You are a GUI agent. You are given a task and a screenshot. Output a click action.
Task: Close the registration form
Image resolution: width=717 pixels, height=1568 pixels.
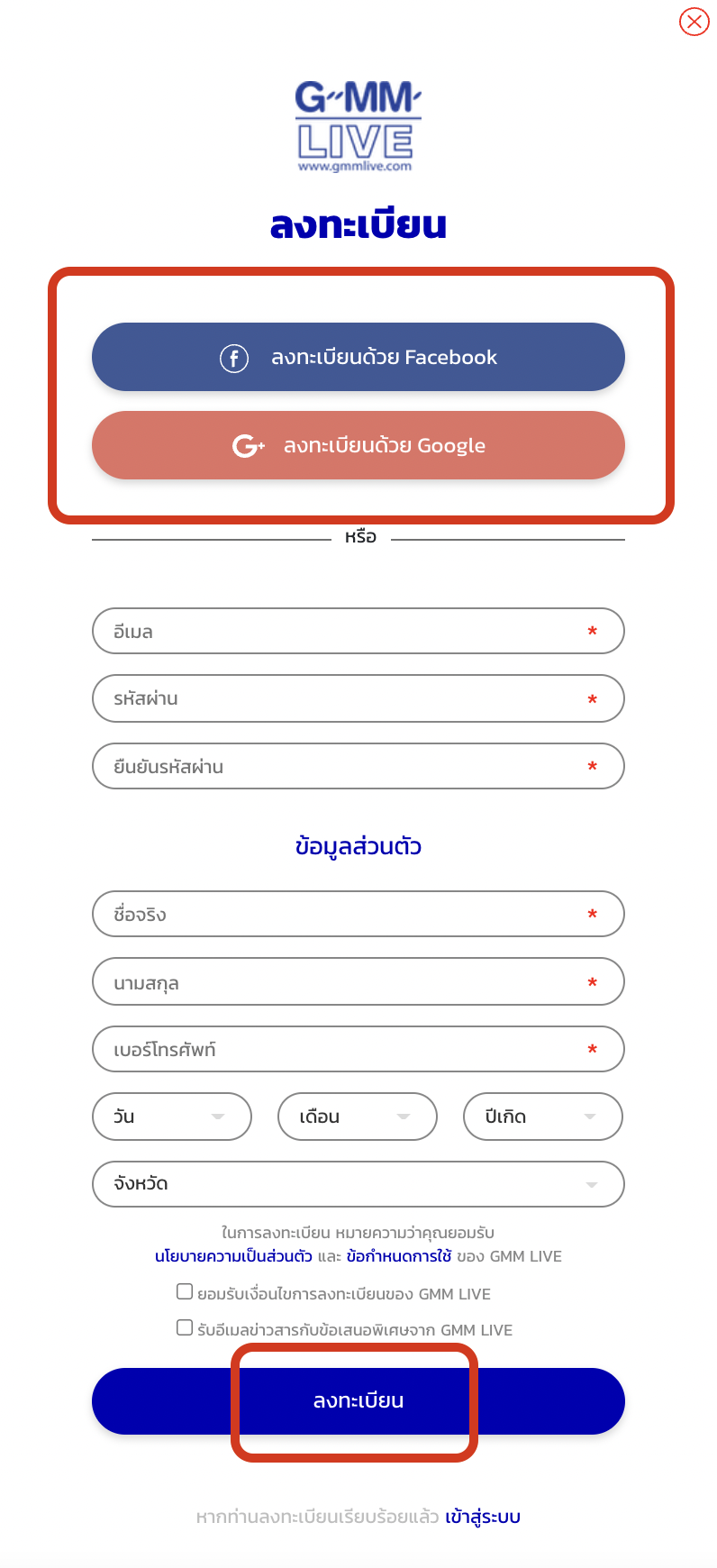pyautogui.click(x=694, y=22)
